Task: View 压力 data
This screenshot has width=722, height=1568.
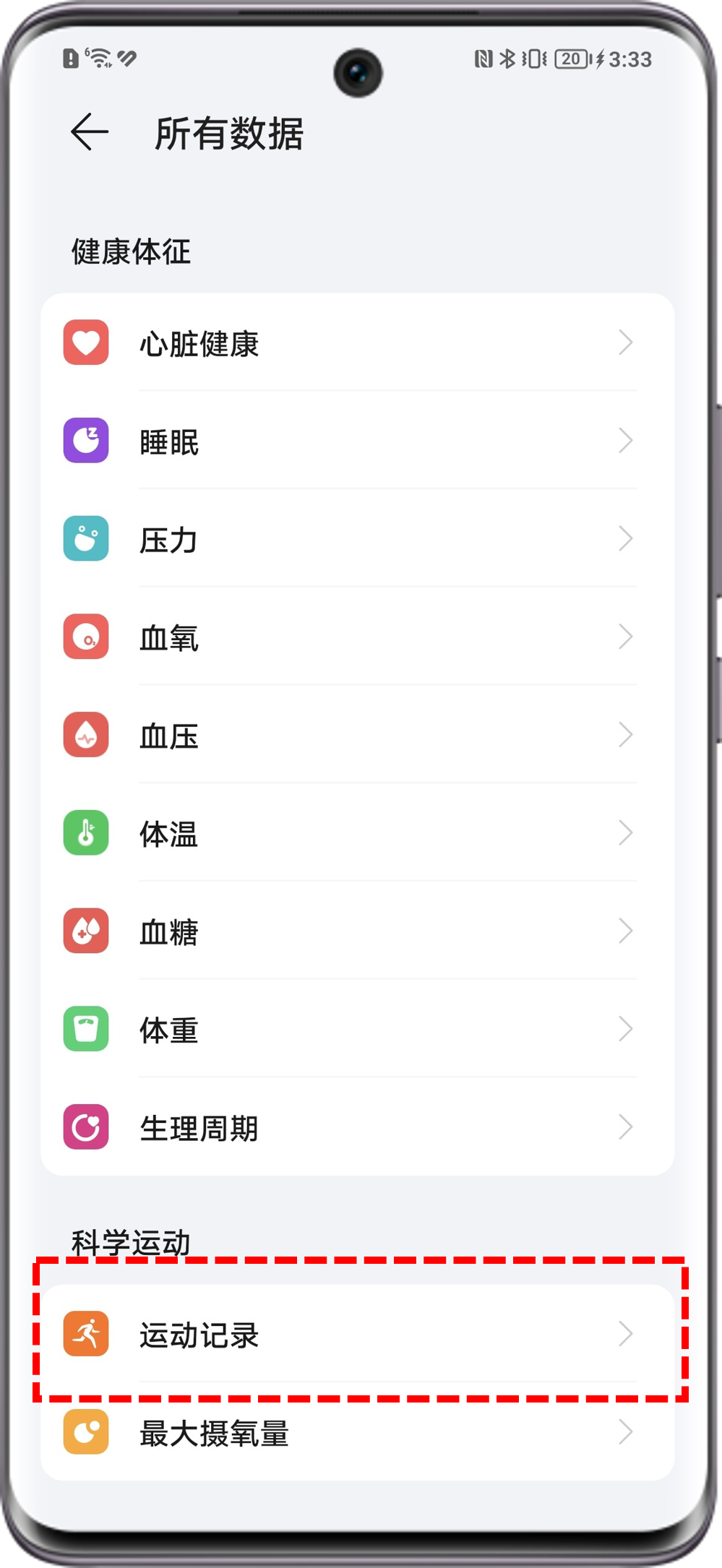Action: [x=357, y=540]
